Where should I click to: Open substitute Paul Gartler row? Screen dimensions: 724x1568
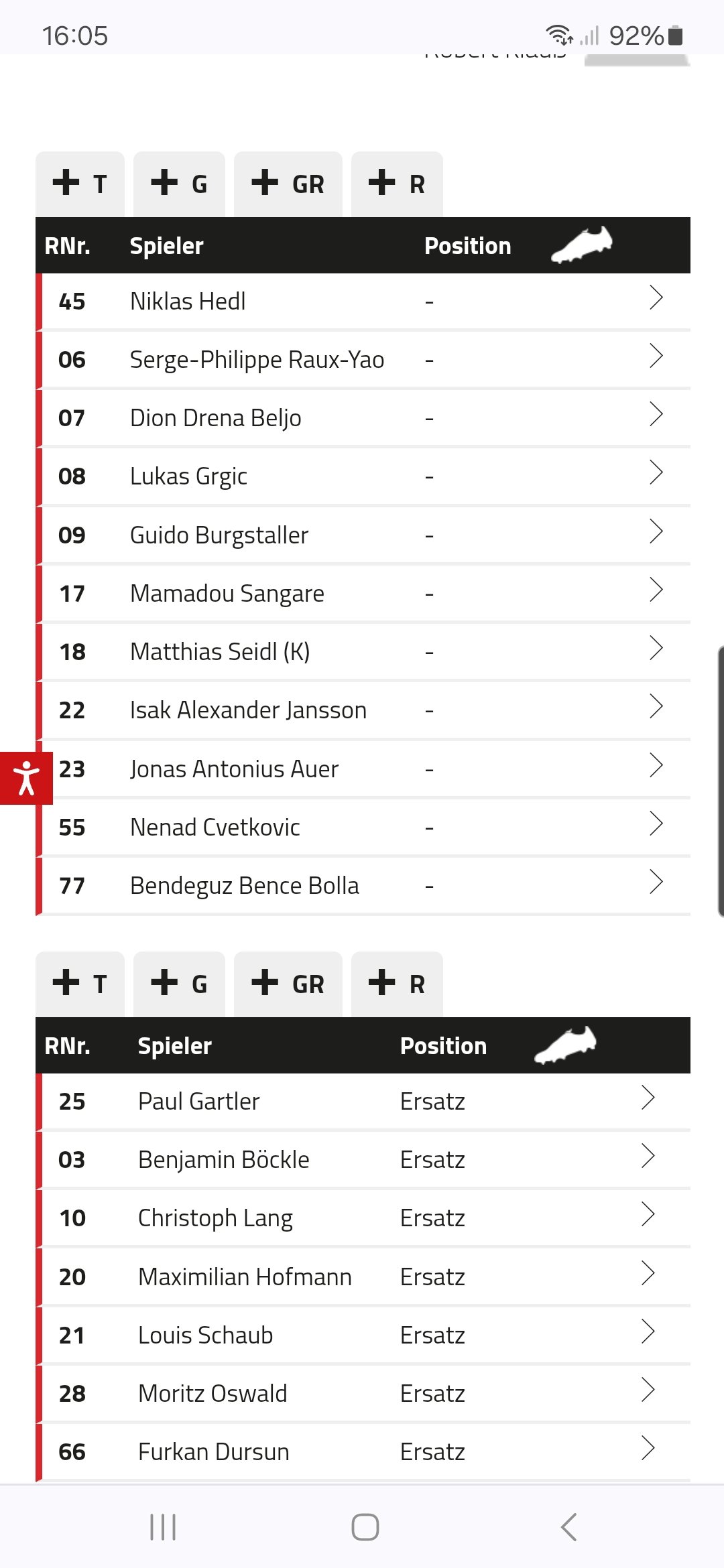363,1102
